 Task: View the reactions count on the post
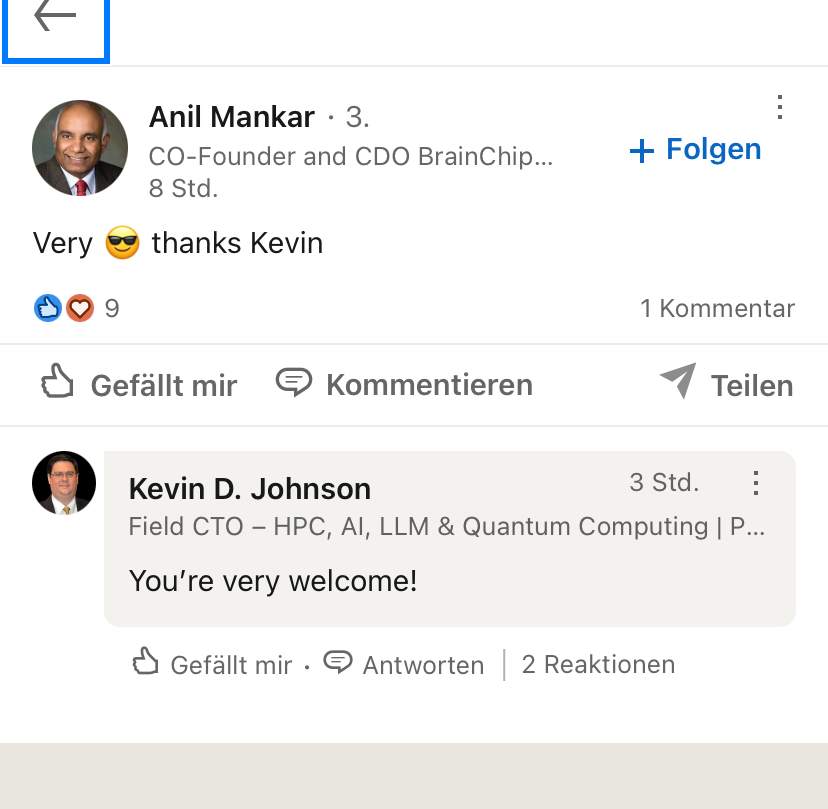click(x=77, y=308)
